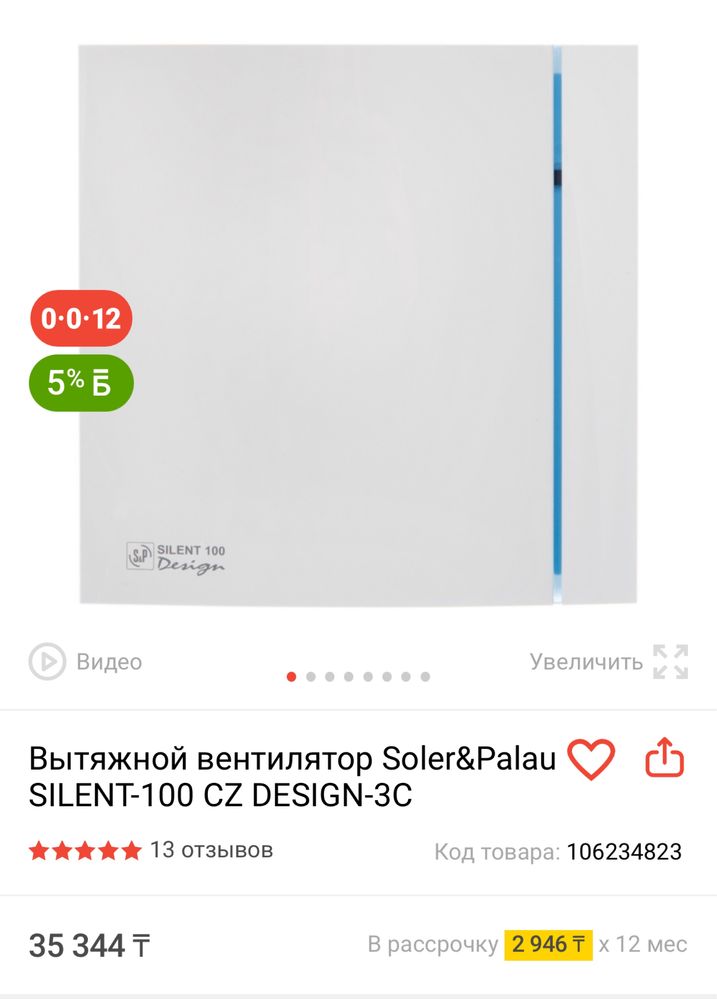Play the product video
Image resolution: width=717 pixels, height=999 pixels.
86,662
